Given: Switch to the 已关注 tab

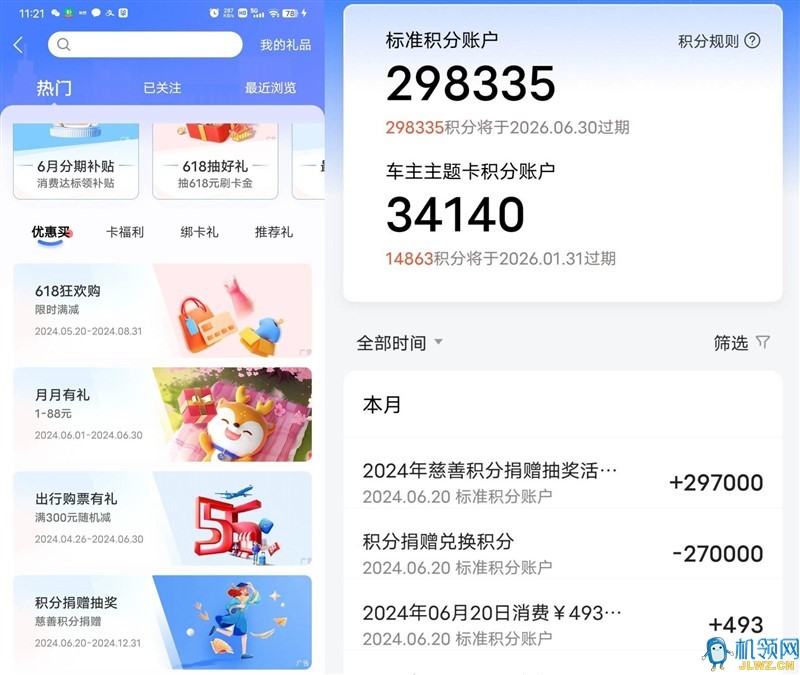Looking at the screenshot, I should pos(162,88).
